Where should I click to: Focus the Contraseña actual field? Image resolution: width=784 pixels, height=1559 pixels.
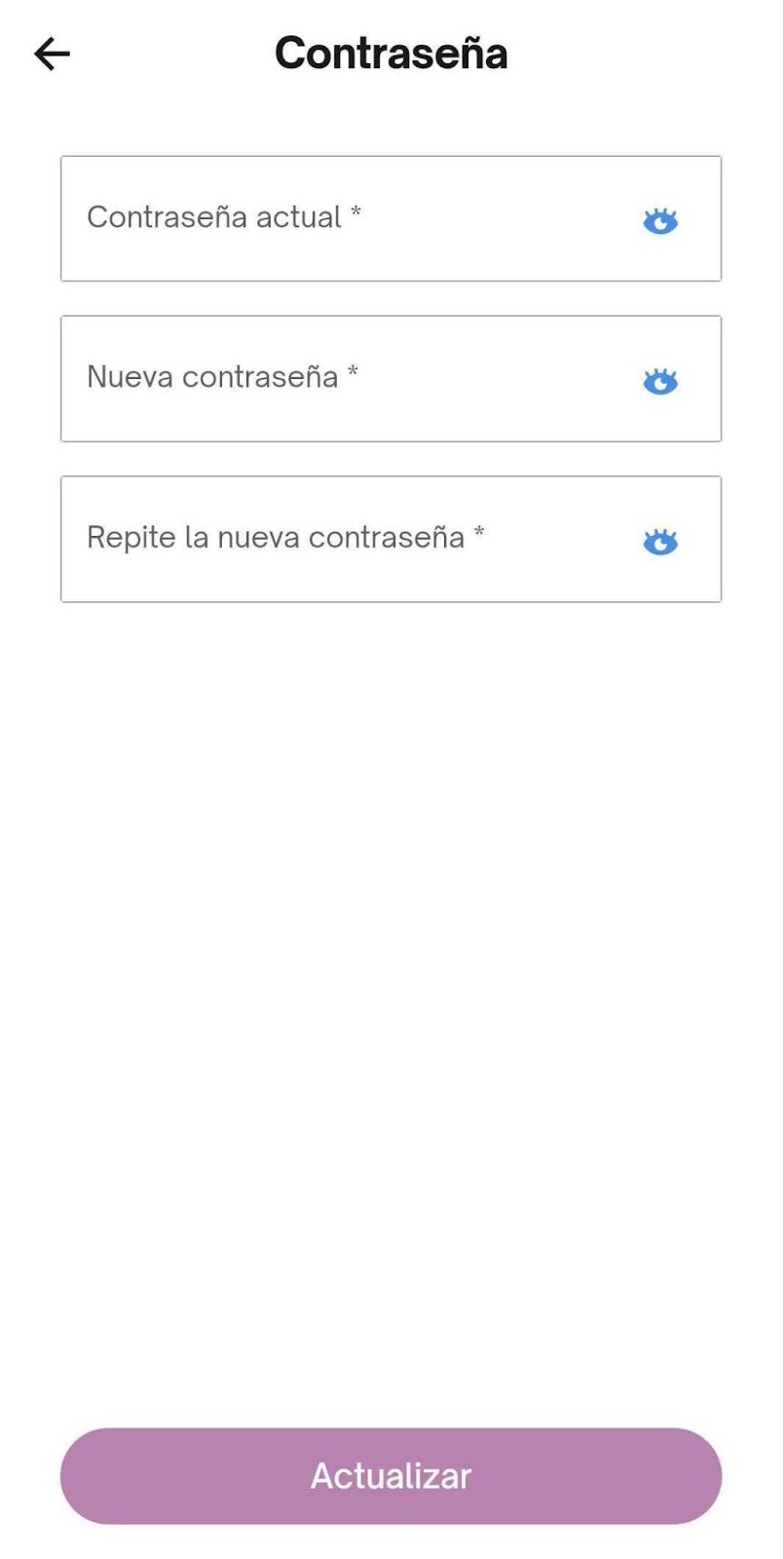click(x=391, y=218)
